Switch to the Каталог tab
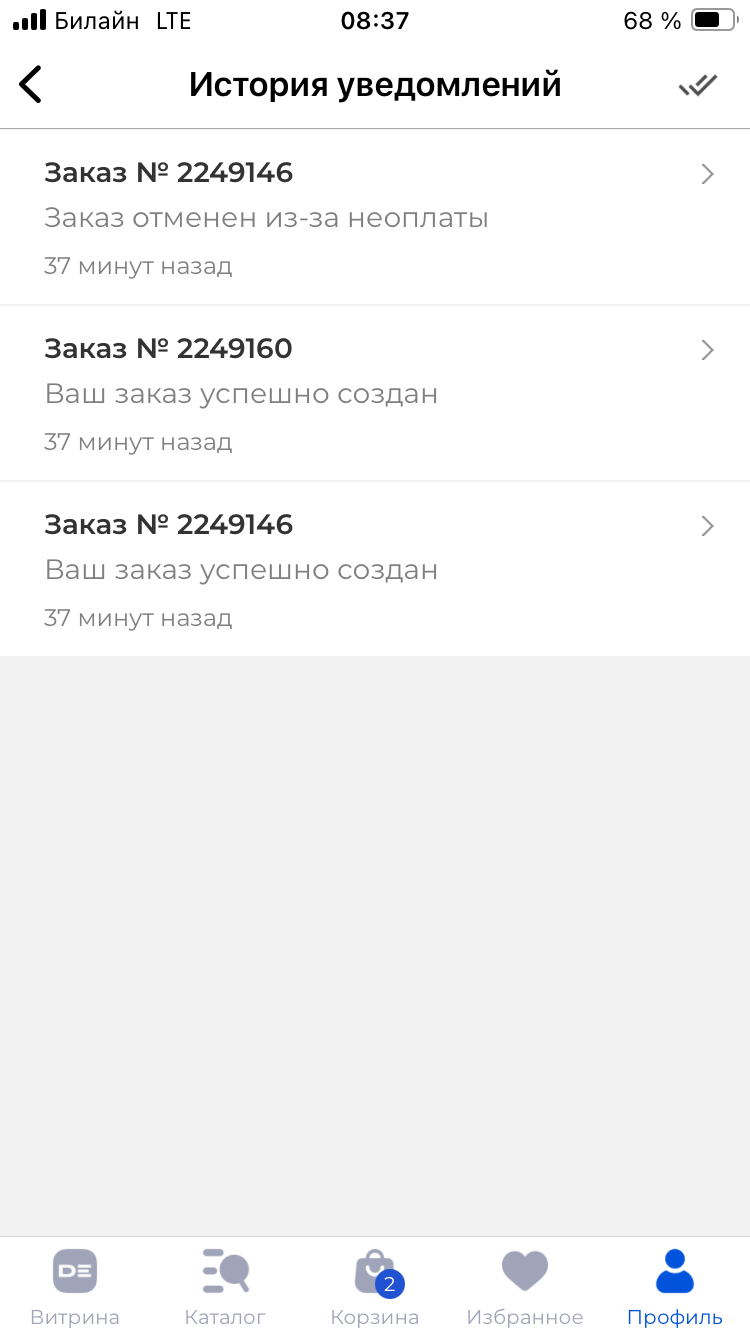Image resolution: width=750 pixels, height=1334 pixels. (x=225, y=1286)
